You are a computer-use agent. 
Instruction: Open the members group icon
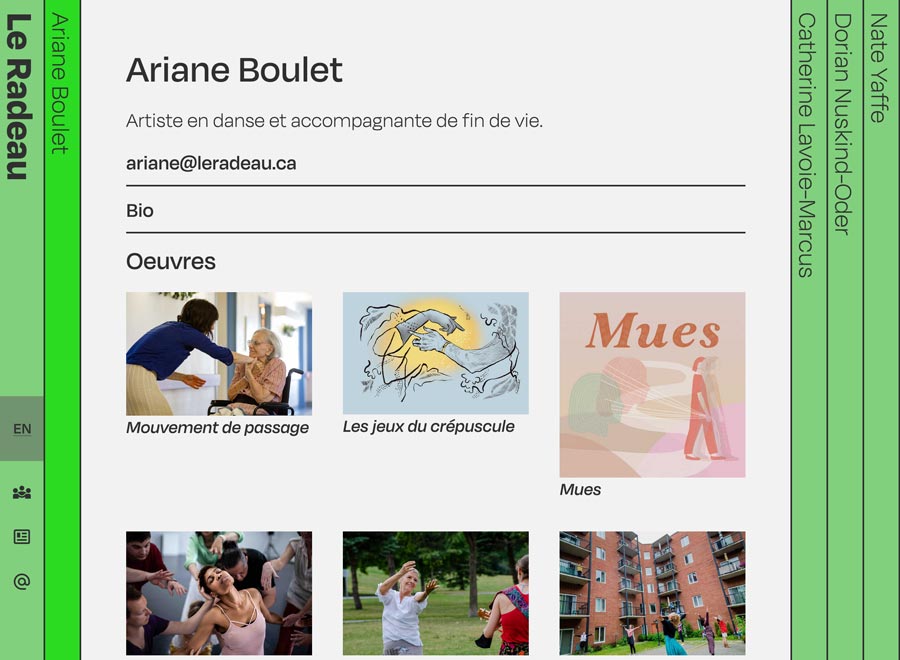coord(22,492)
